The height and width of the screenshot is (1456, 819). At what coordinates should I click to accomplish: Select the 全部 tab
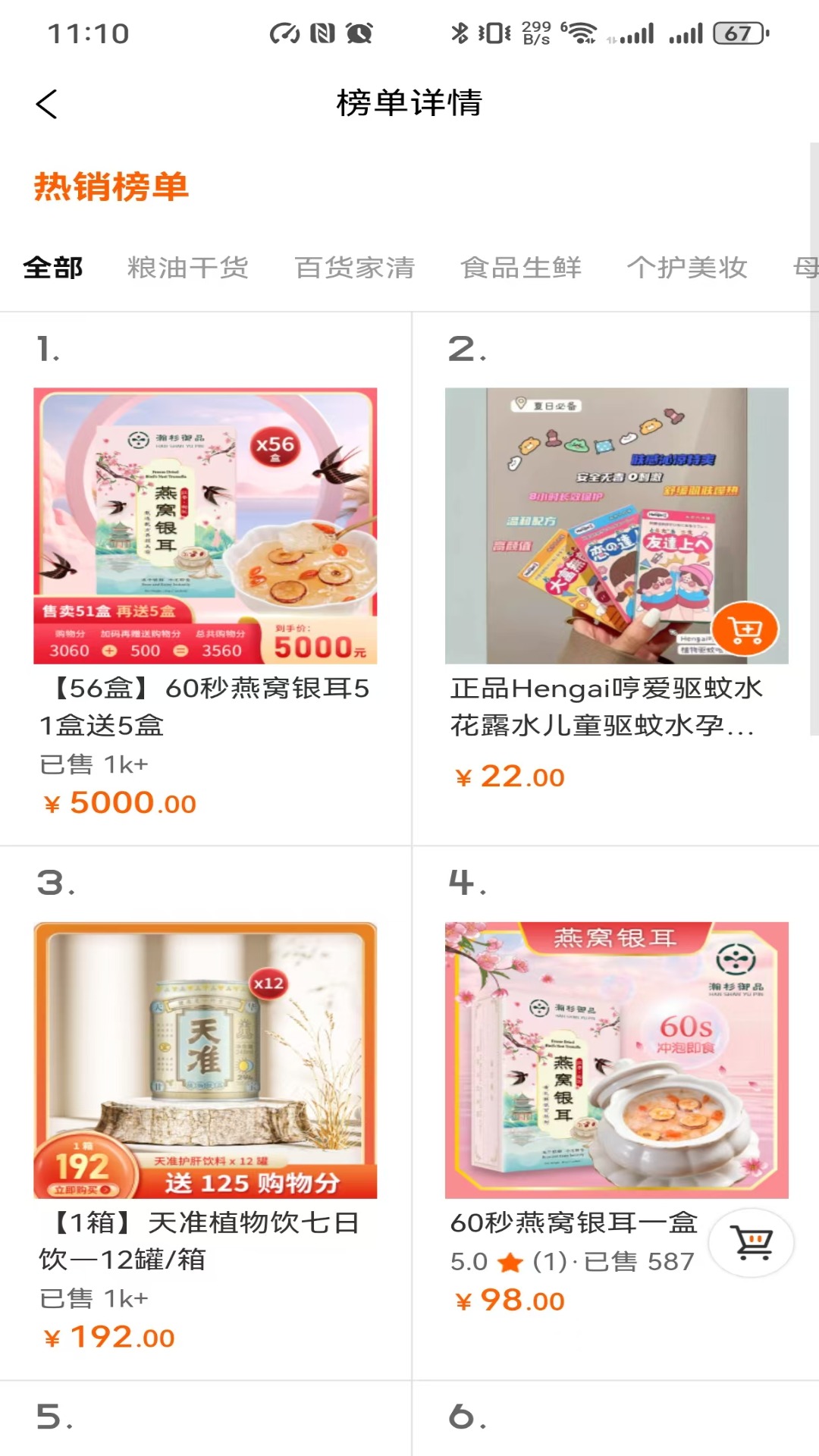coord(53,268)
